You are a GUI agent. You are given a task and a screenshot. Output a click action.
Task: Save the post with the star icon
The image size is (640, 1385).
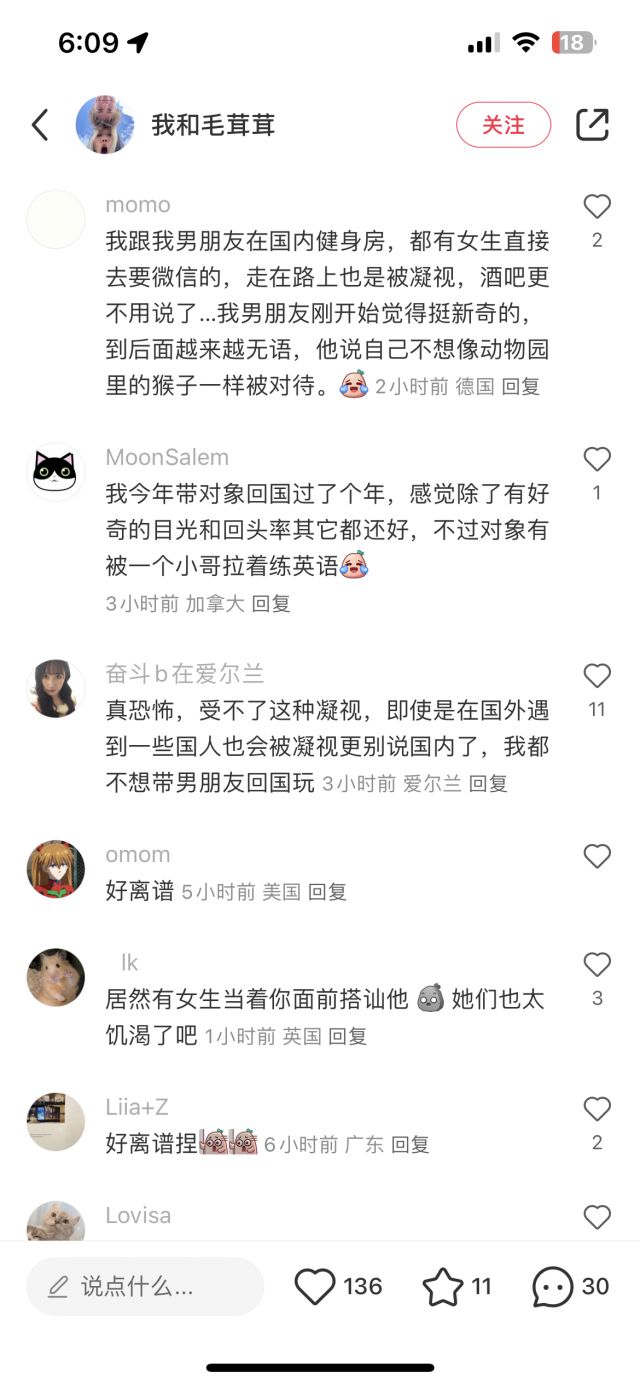(x=442, y=1286)
